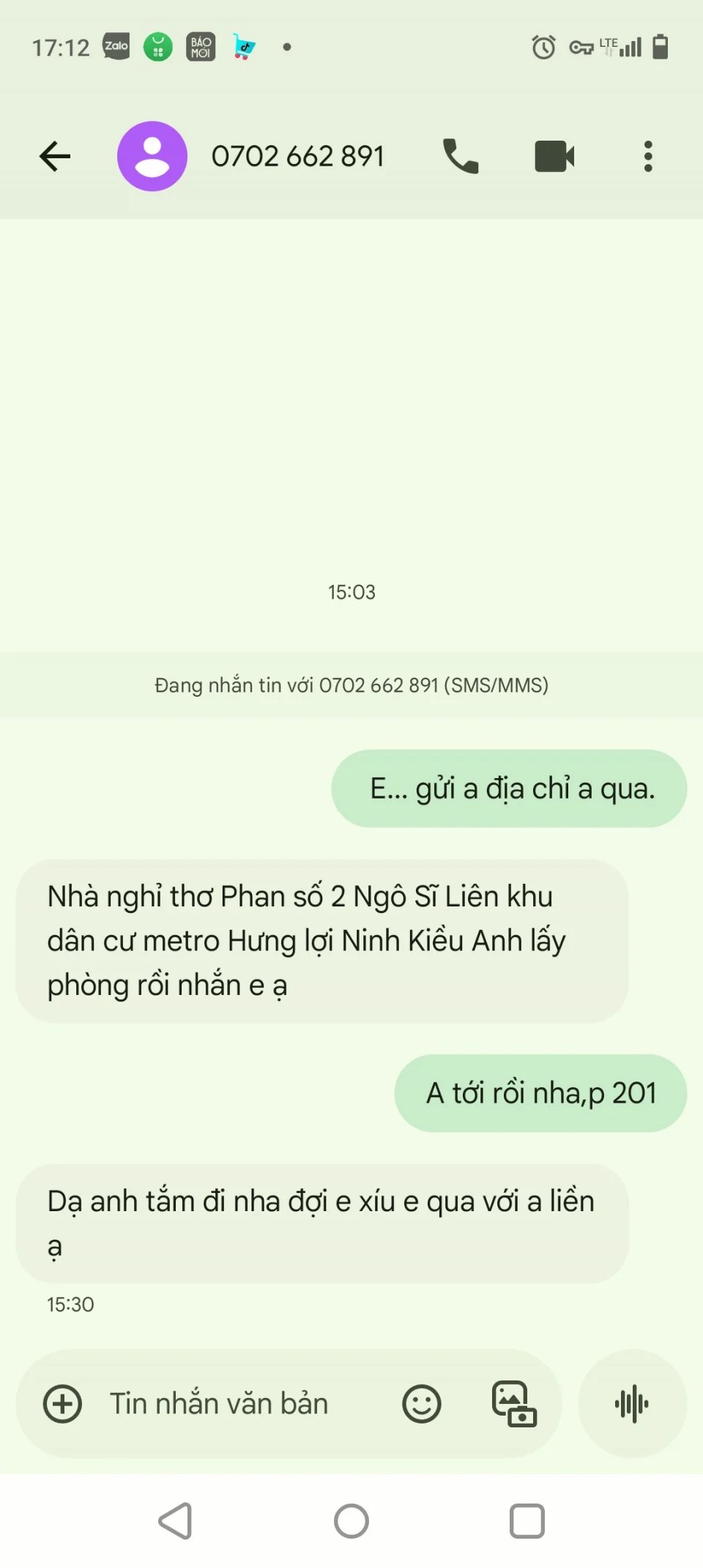Go back to the conversations list

pos(55,156)
